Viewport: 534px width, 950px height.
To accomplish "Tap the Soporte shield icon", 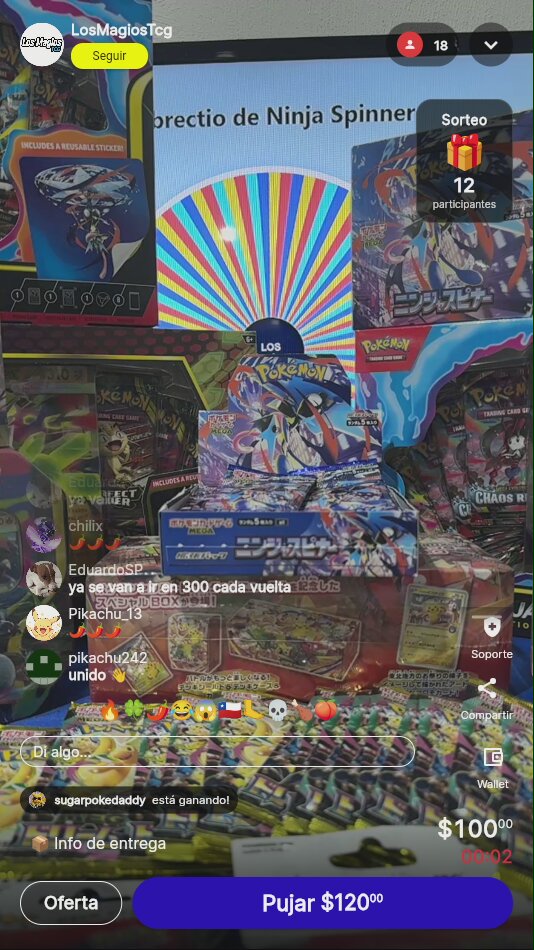I will (492, 627).
